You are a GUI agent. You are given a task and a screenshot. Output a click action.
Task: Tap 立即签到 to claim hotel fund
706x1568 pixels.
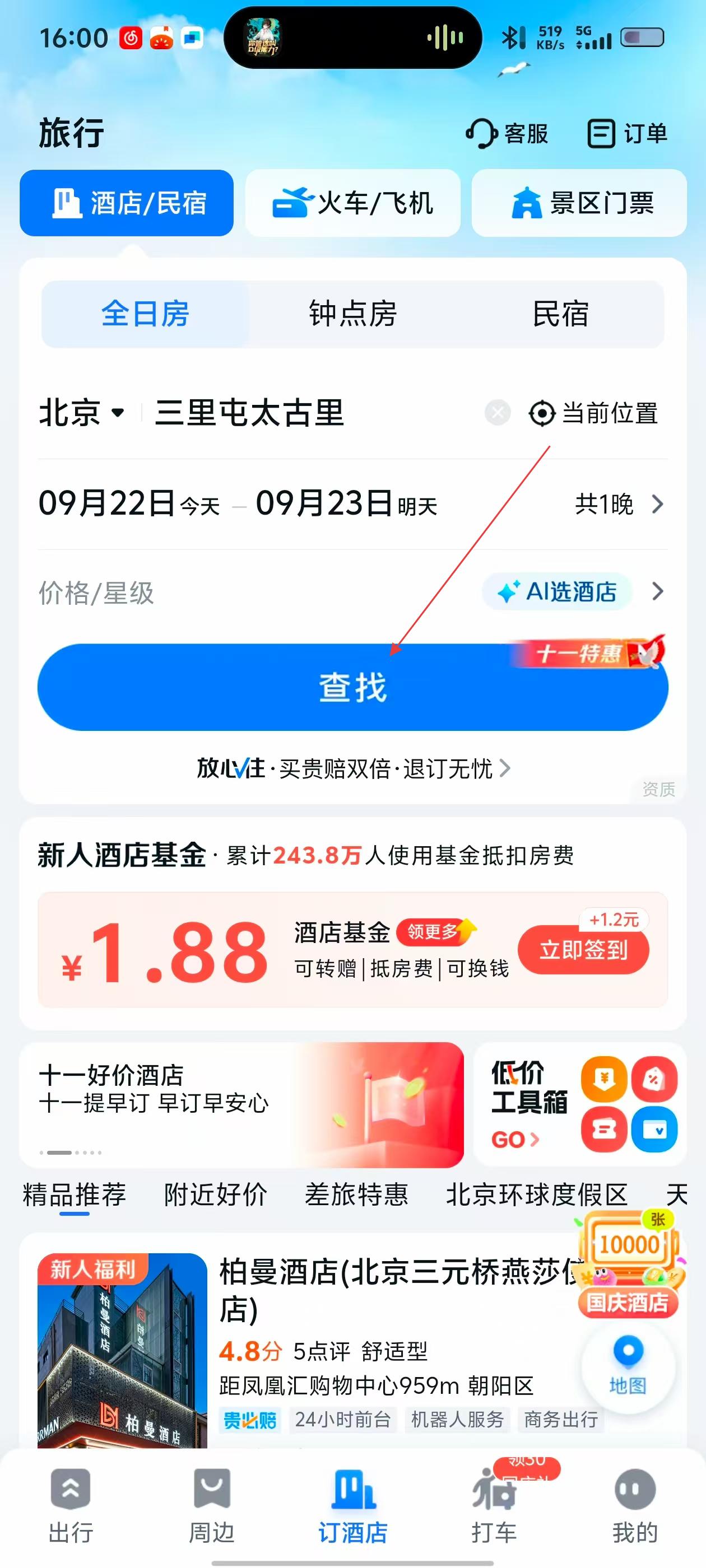click(x=582, y=950)
